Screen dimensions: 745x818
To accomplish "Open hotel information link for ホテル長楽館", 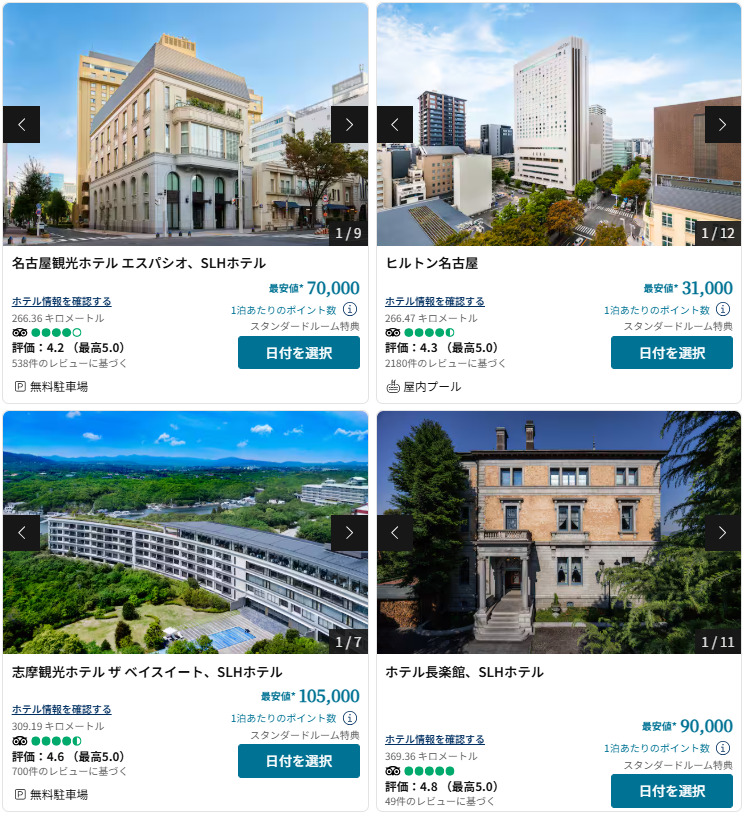I will click(x=435, y=739).
